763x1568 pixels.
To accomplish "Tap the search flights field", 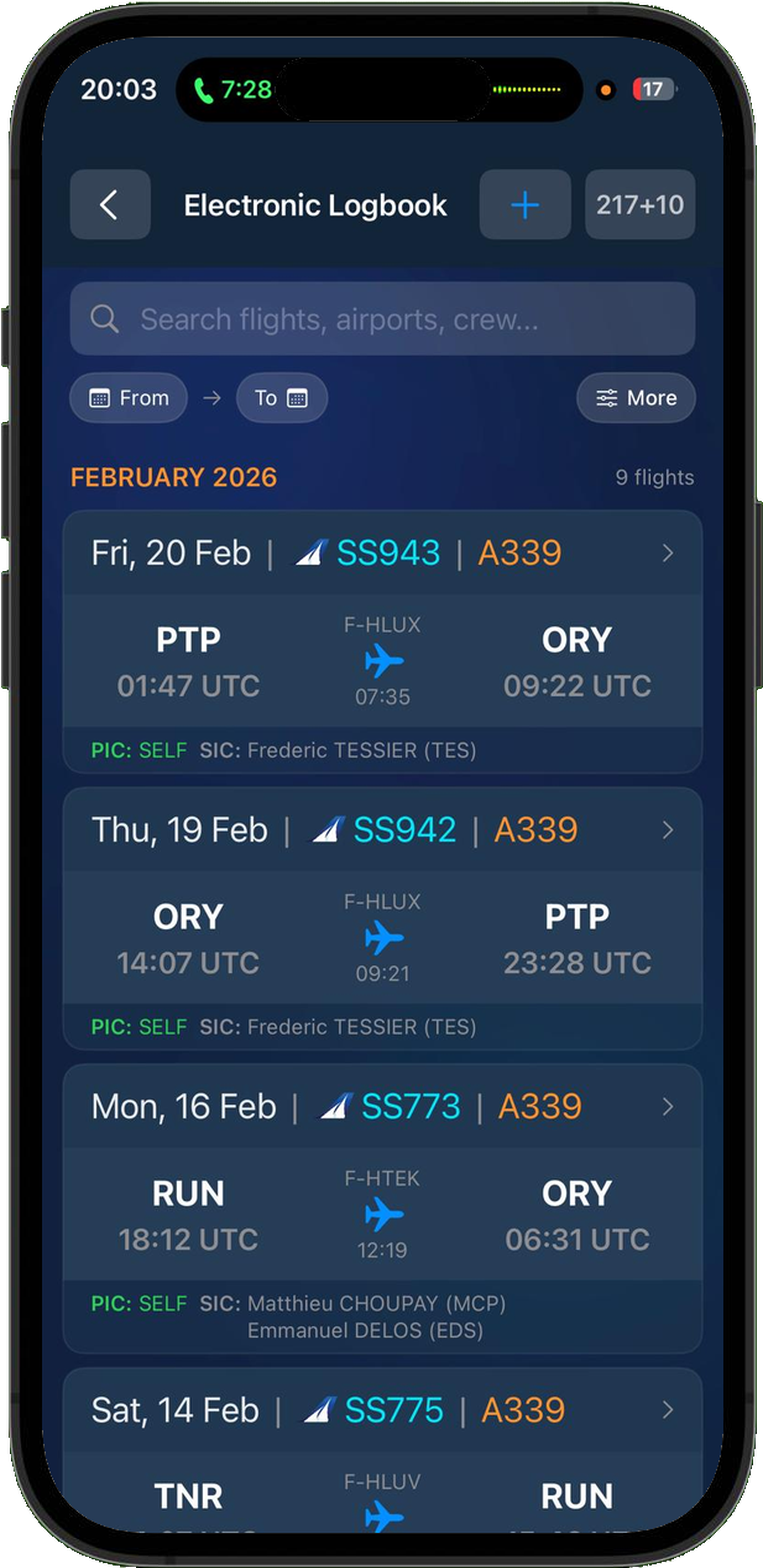I will click(382, 319).
